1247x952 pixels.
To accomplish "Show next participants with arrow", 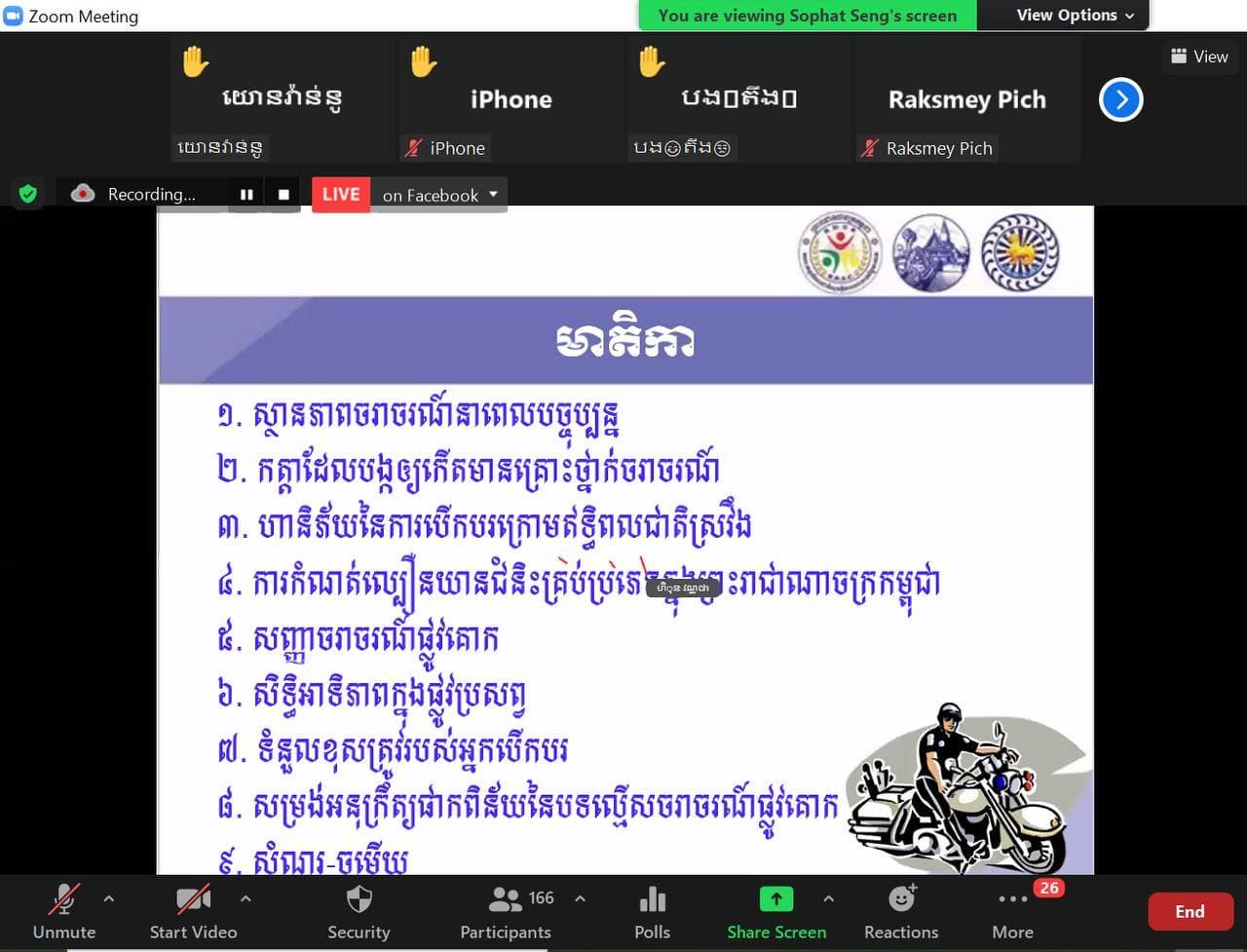I will pyautogui.click(x=1120, y=99).
